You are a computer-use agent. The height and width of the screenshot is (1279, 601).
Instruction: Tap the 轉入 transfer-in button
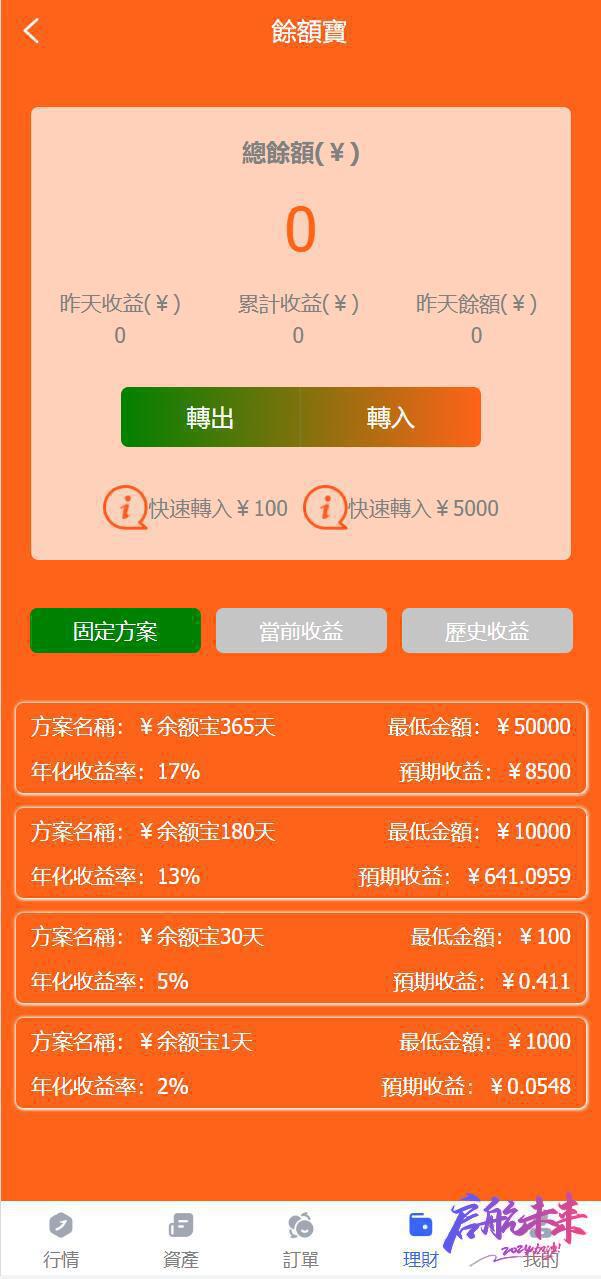click(x=390, y=417)
